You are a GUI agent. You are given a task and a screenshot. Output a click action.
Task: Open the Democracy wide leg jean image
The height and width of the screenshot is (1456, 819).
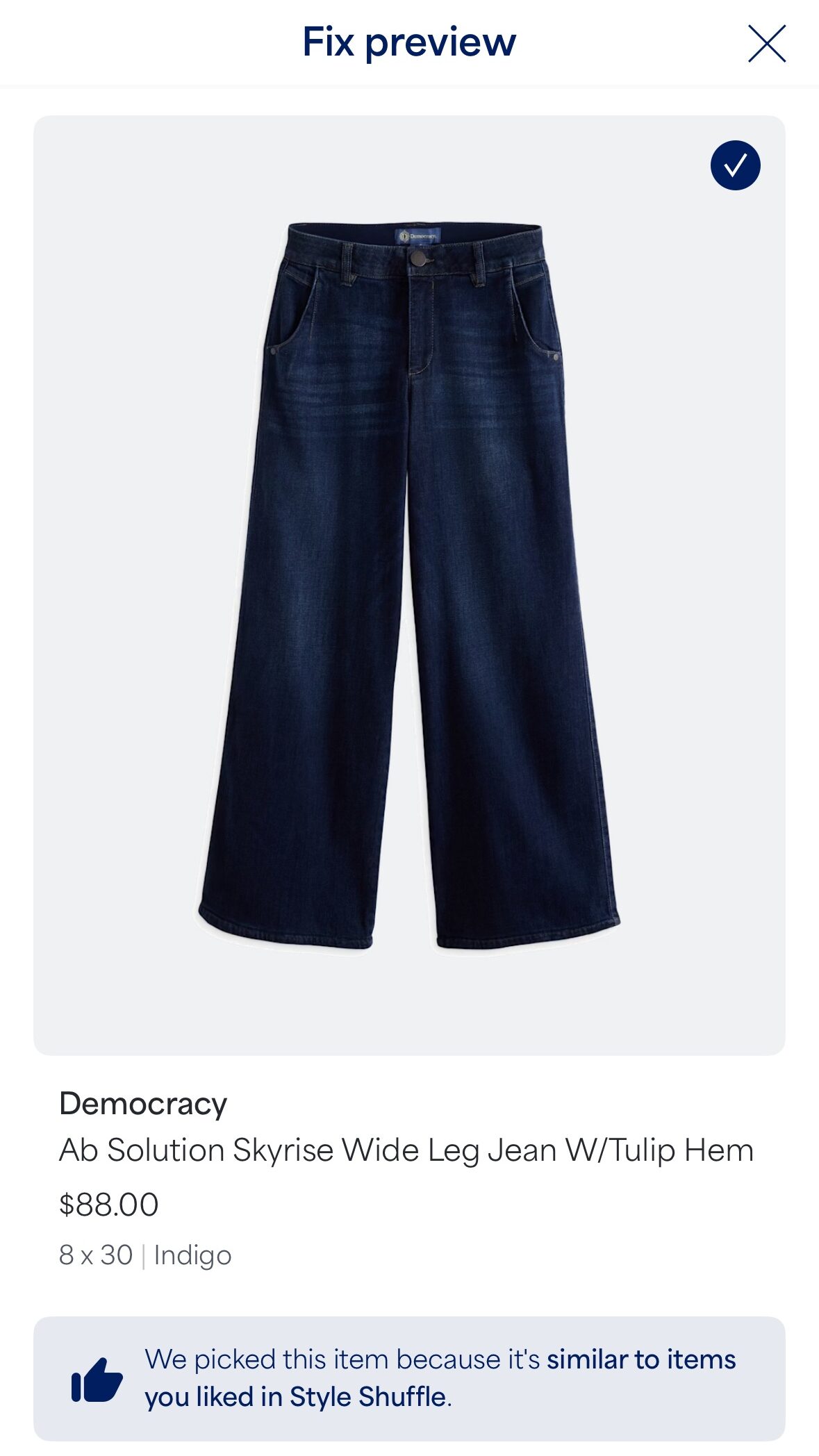(x=409, y=585)
